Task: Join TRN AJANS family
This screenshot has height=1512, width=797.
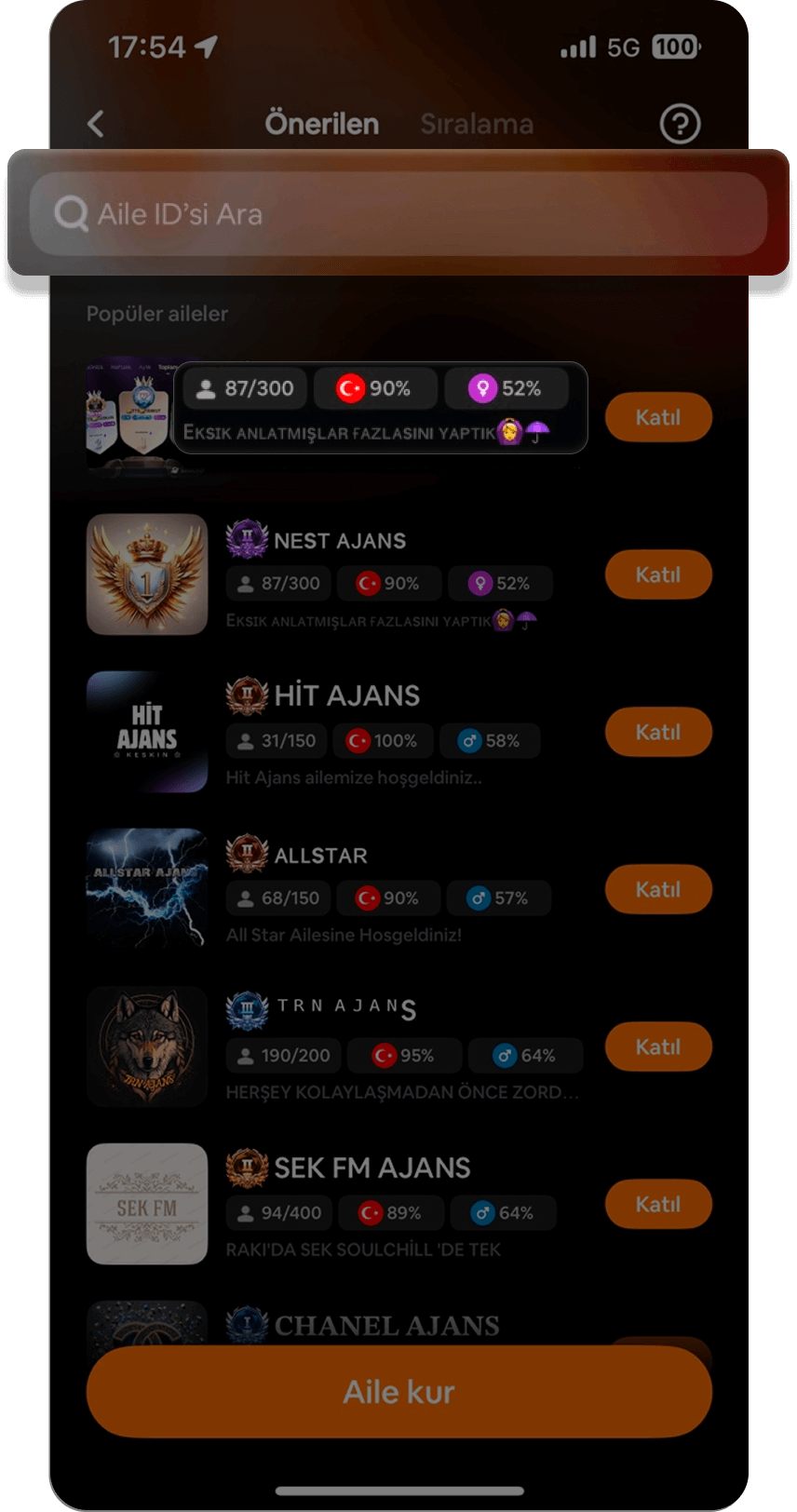Action: click(x=658, y=1046)
